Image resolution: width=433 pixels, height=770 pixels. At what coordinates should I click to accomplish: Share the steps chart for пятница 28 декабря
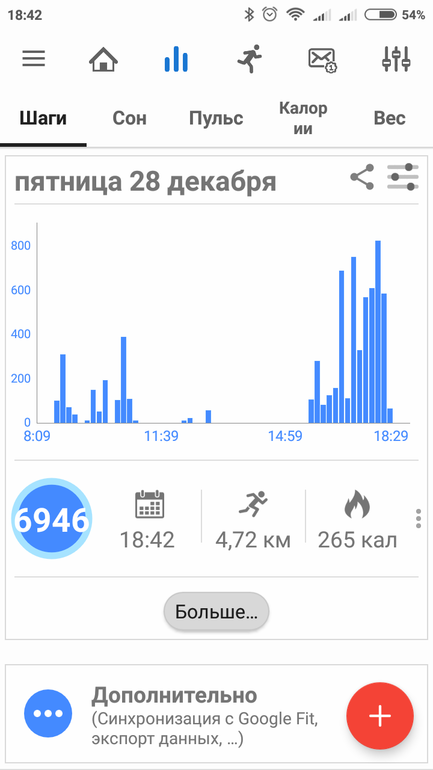pyautogui.click(x=362, y=177)
